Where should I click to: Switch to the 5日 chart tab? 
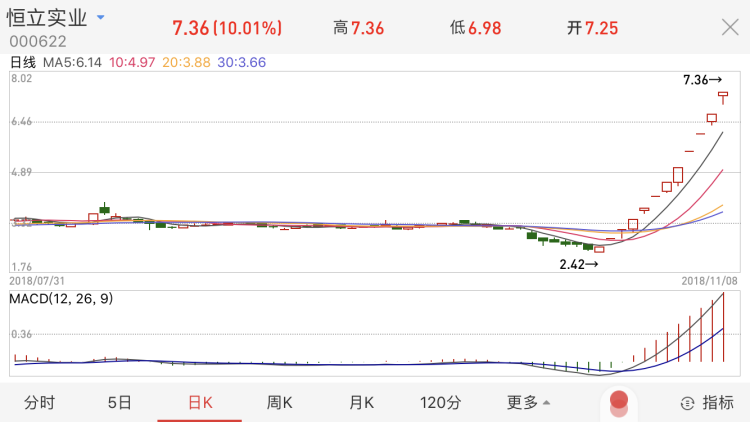pyautogui.click(x=119, y=403)
